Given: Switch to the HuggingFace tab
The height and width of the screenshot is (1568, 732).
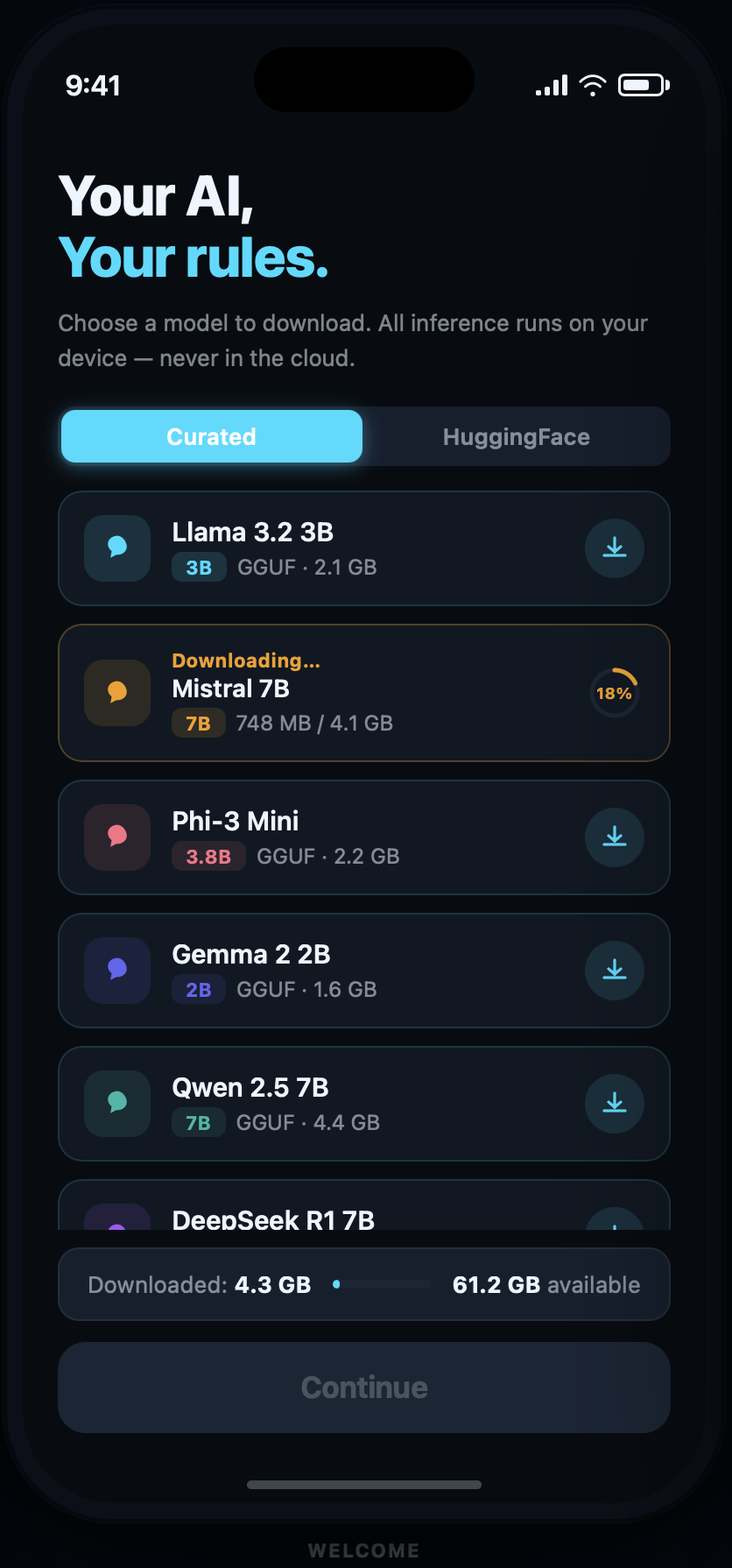Looking at the screenshot, I should click(516, 437).
